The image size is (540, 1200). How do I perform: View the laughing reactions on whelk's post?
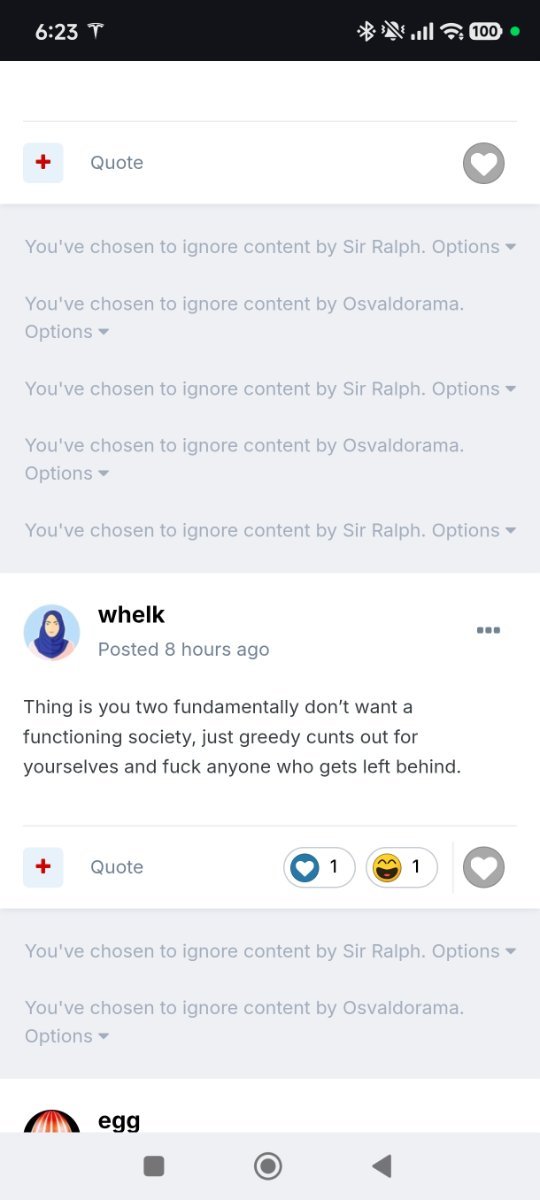(x=402, y=867)
